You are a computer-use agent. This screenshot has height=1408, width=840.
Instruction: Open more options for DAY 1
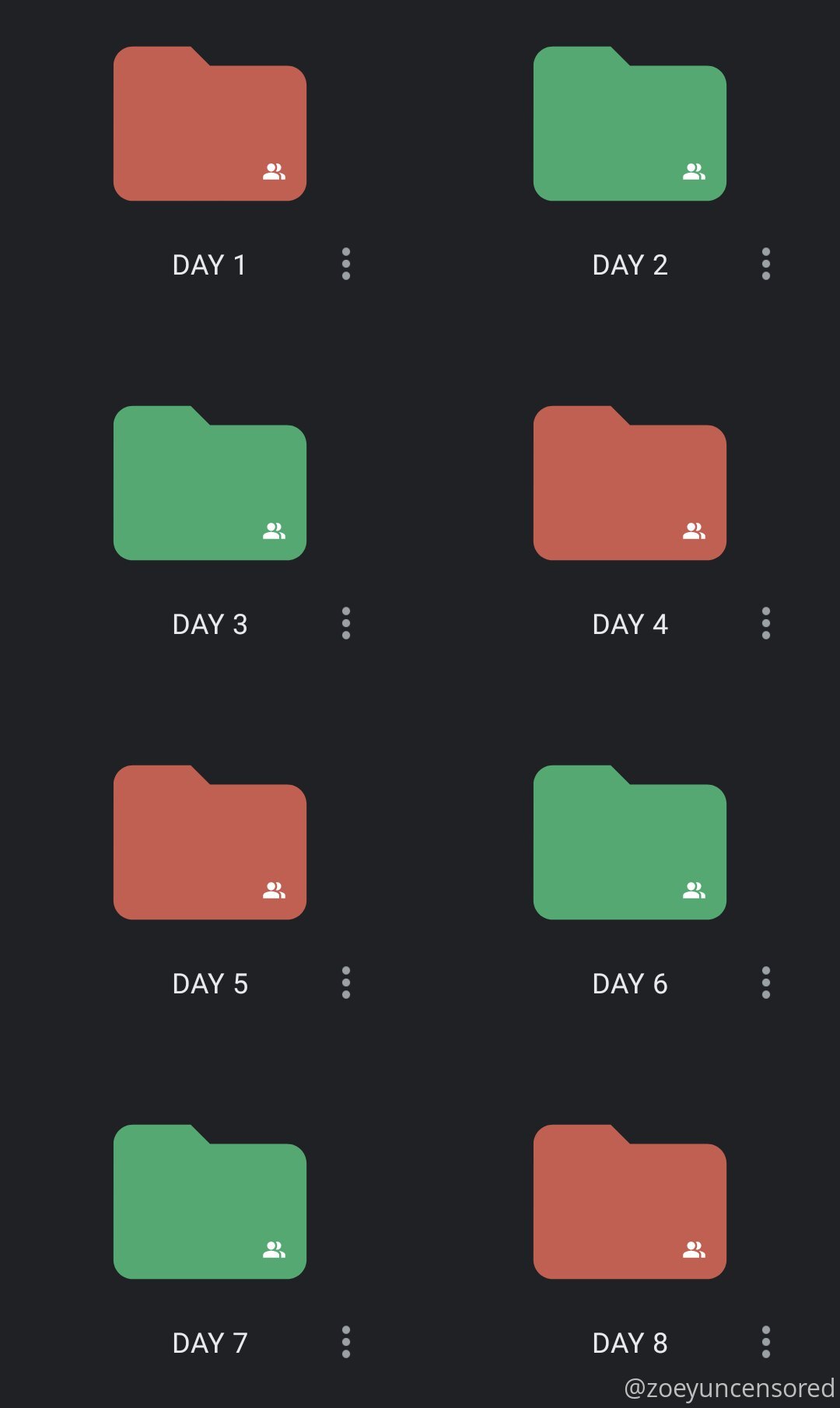[x=346, y=264]
